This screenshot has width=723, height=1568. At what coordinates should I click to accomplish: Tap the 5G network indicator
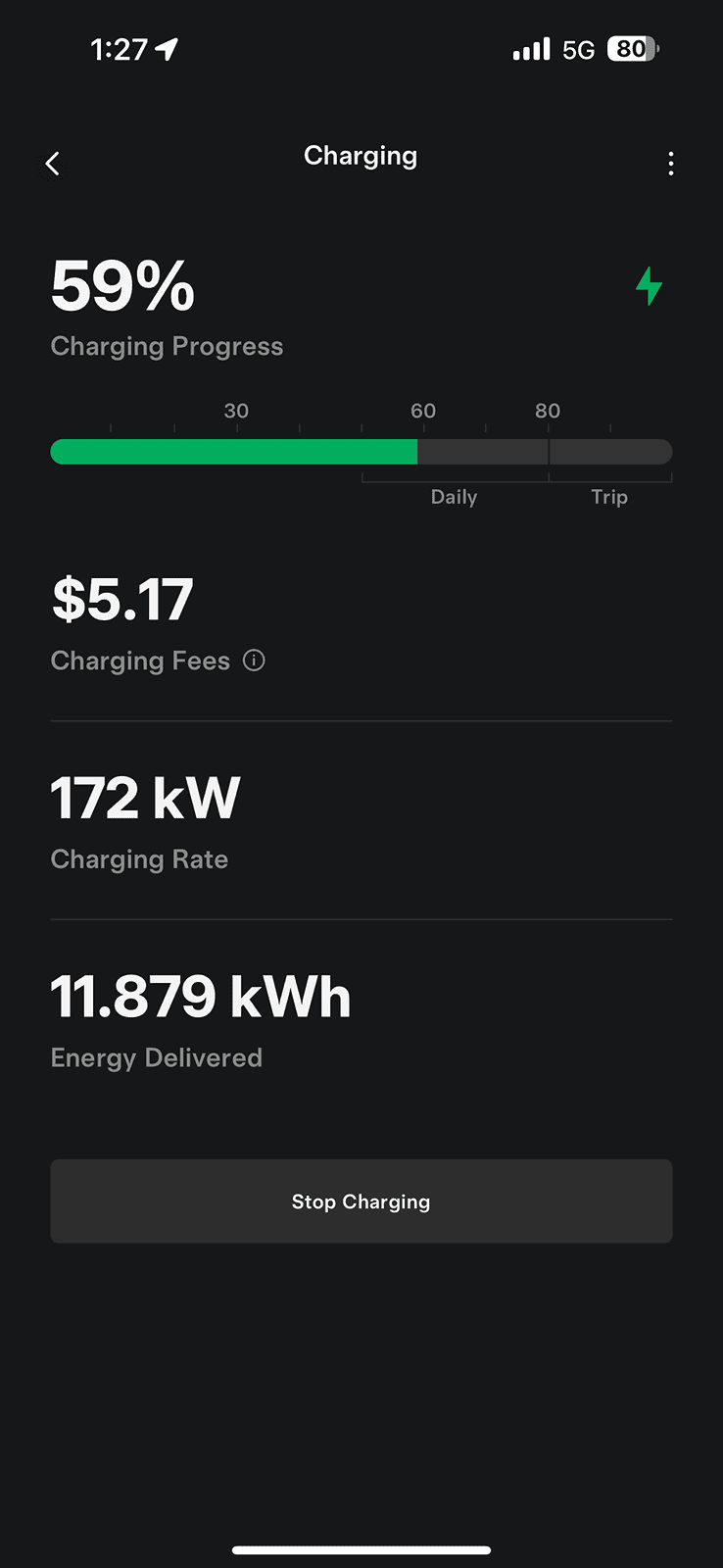point(577,49)
